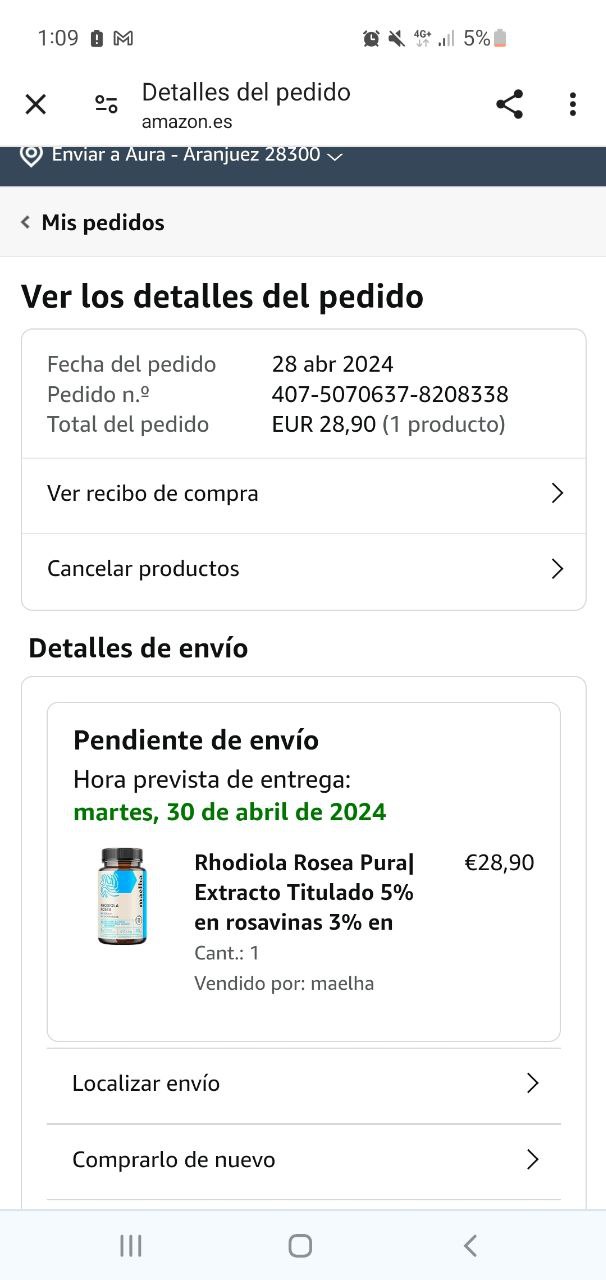Go back to Mis pedidos
The image size is (606, 1280).
click(93, 222)
